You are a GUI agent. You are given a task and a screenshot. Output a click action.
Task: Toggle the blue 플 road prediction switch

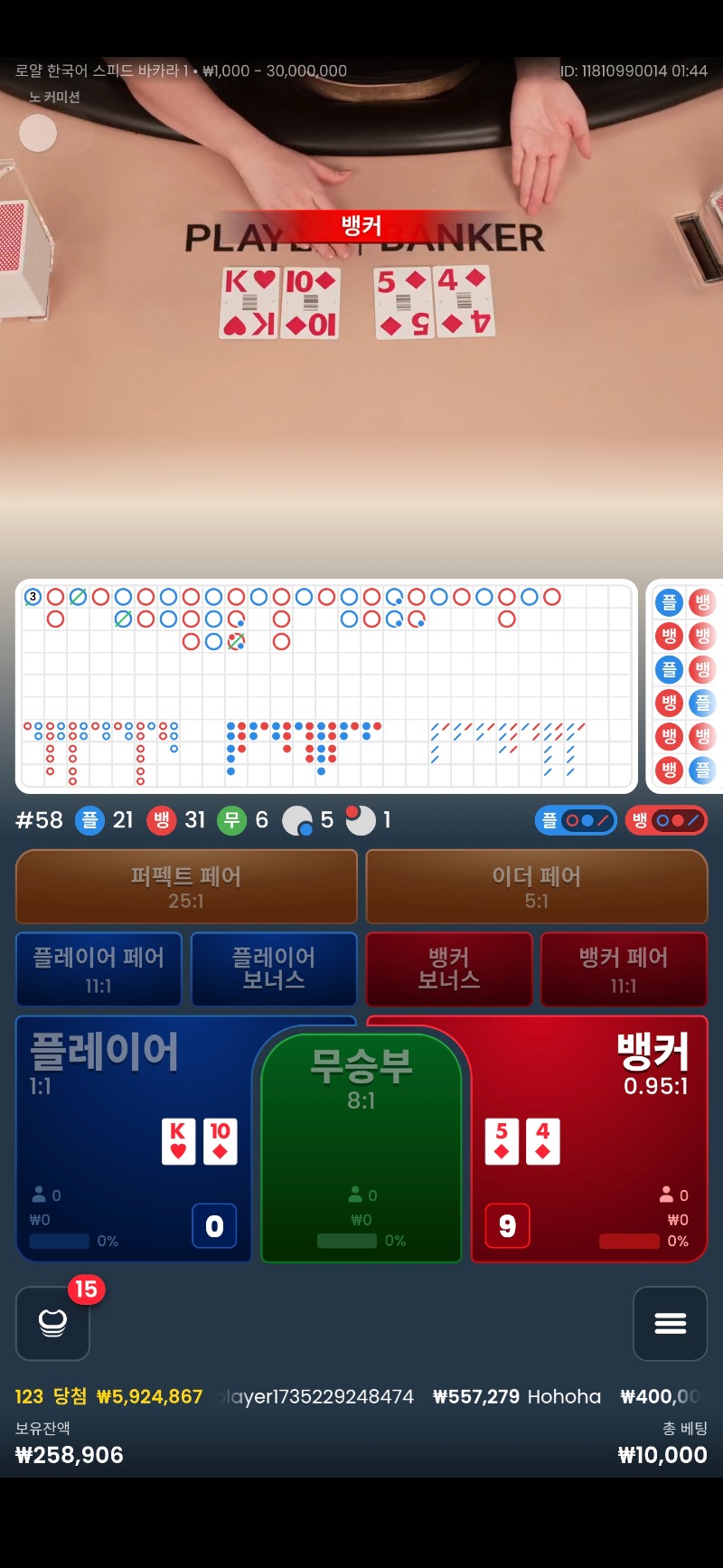tap(576, 820)
